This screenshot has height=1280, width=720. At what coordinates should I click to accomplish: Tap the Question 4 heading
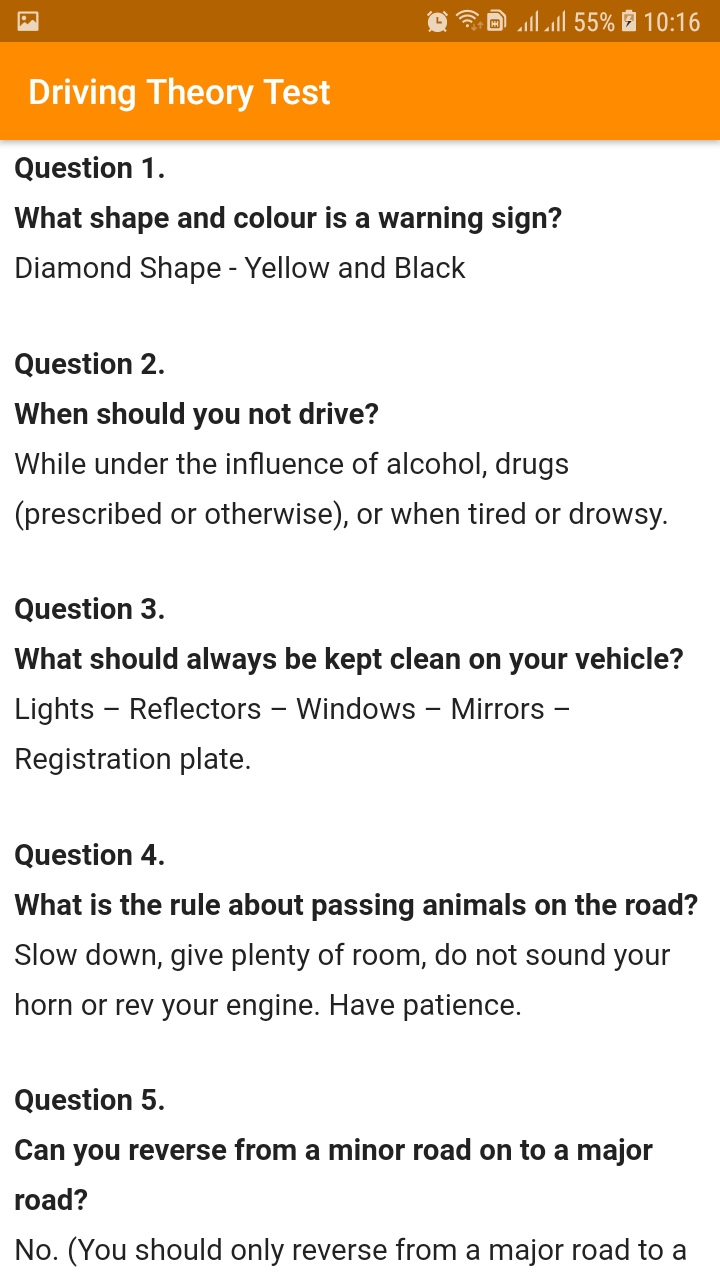tap(89, 855)
